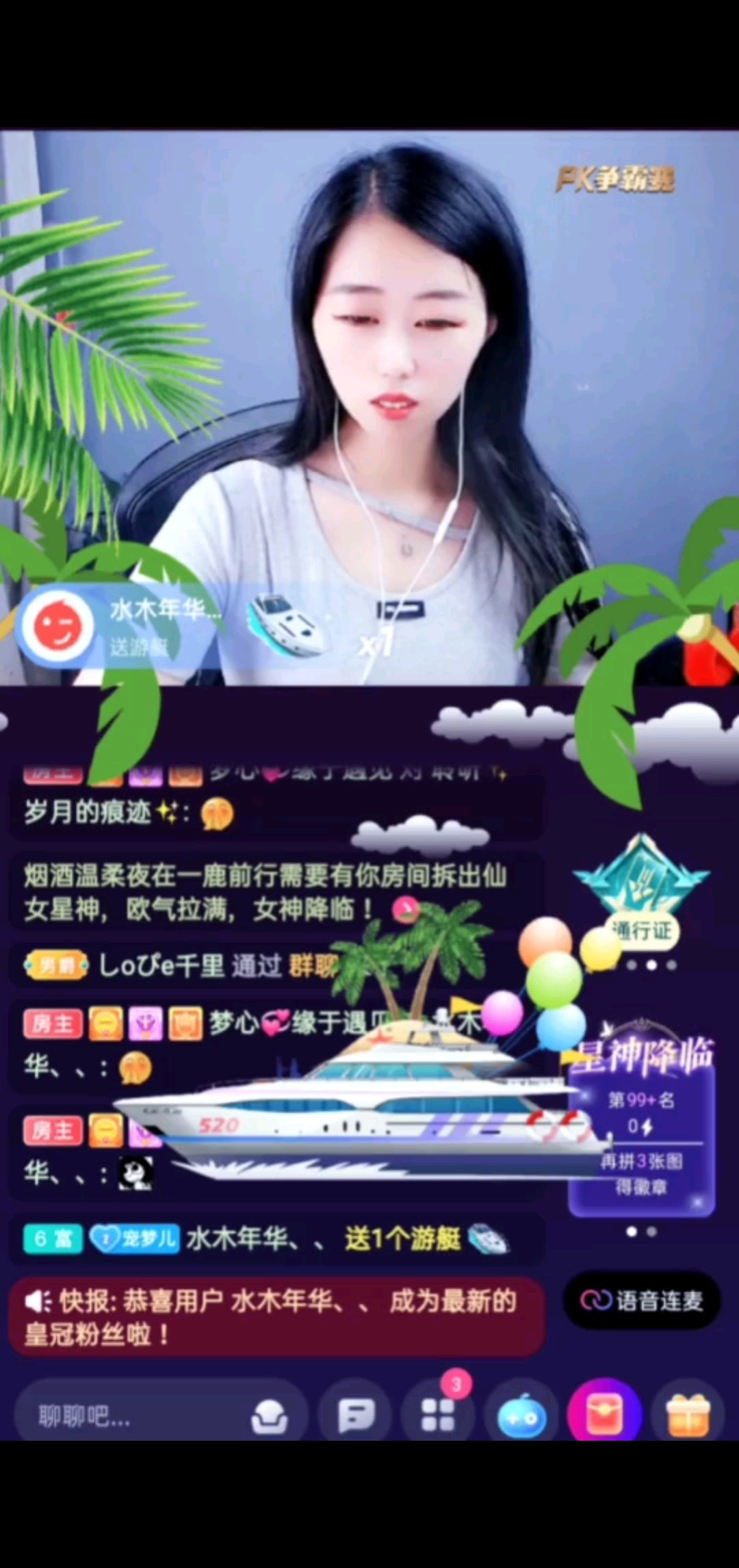Open the blue game mascot icon

(522, 1416)
